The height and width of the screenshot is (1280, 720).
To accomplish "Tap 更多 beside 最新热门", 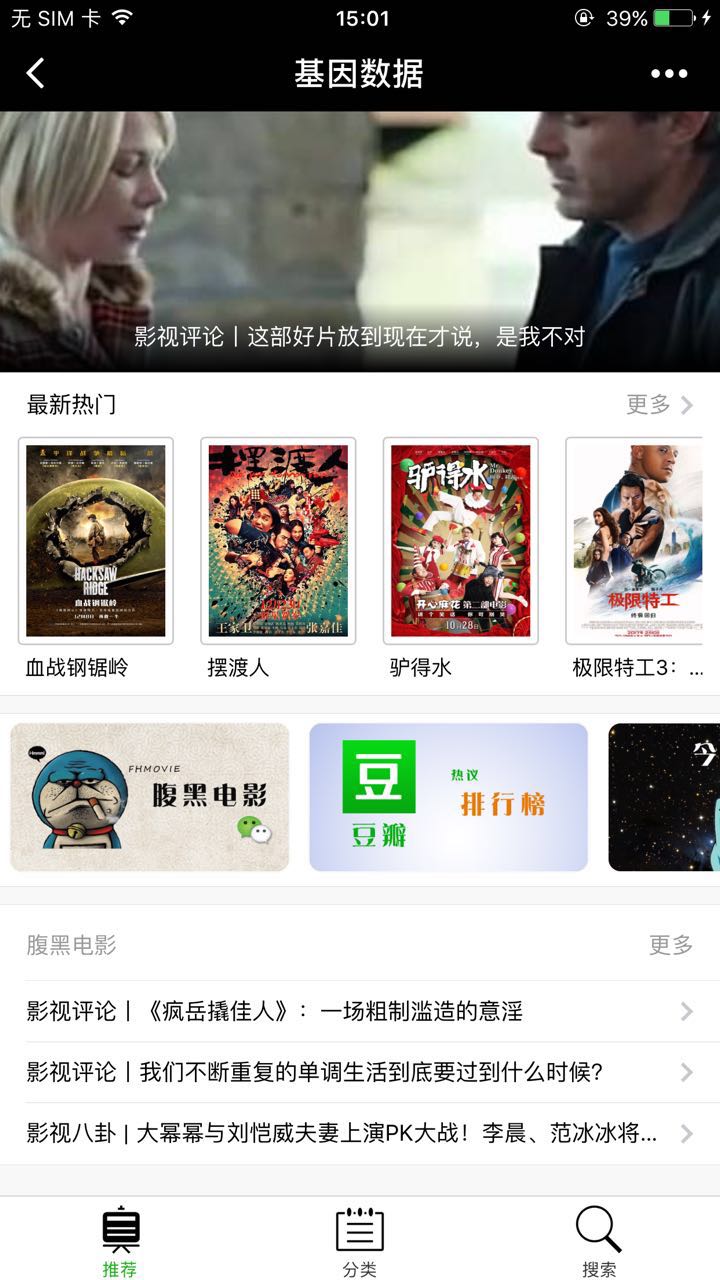I will pos(659,404).
